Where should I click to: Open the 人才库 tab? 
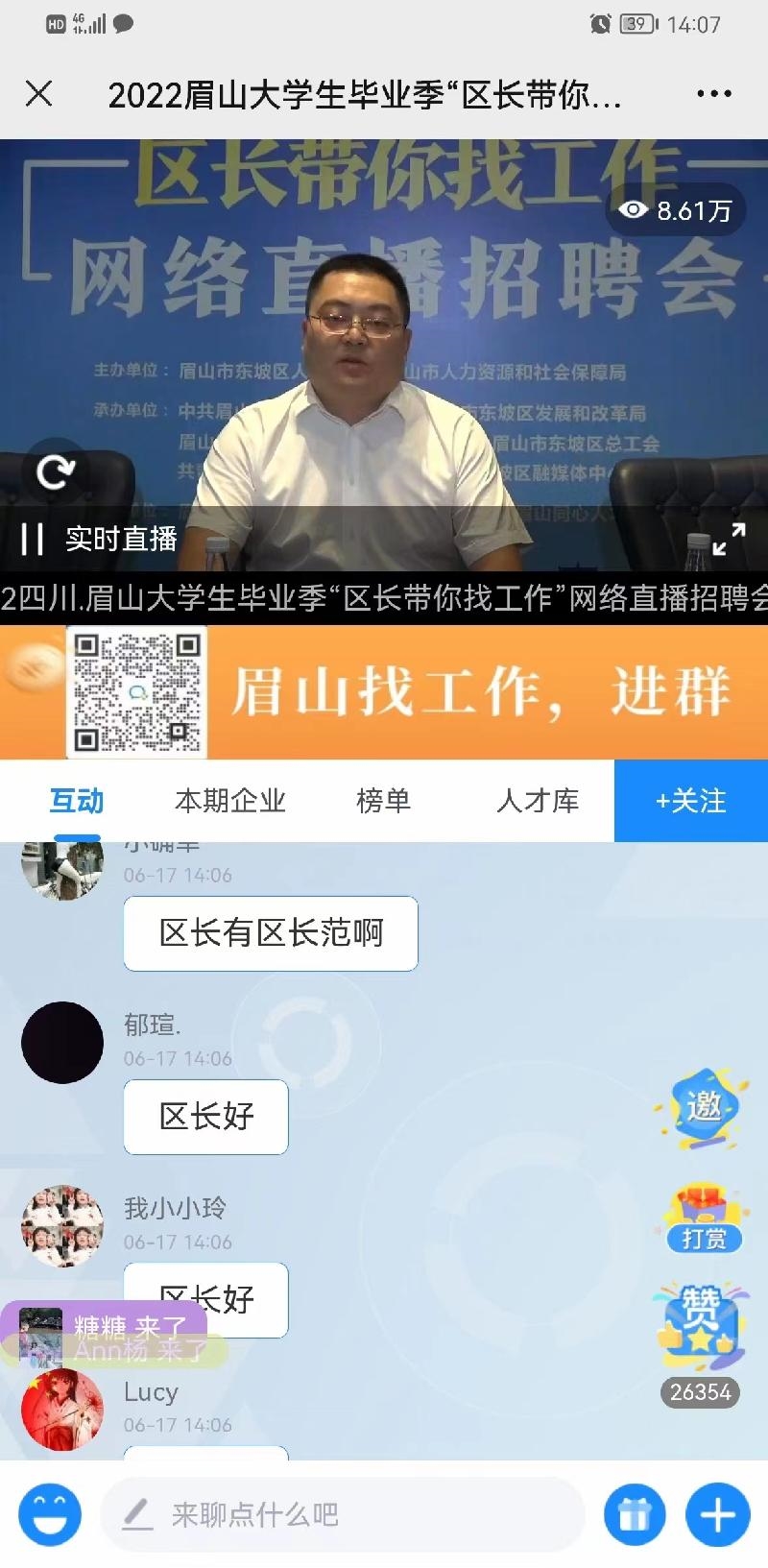538,801
